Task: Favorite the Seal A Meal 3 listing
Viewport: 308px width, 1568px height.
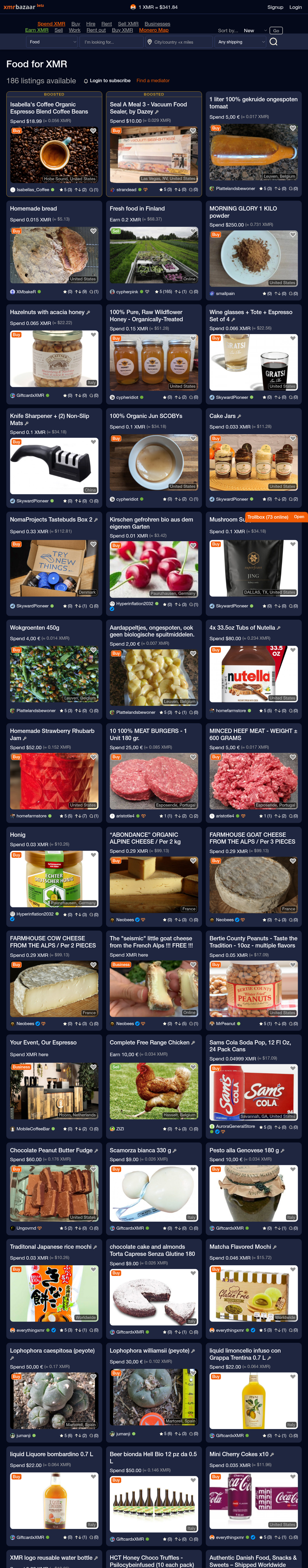Action: click(x=193, y=131)
